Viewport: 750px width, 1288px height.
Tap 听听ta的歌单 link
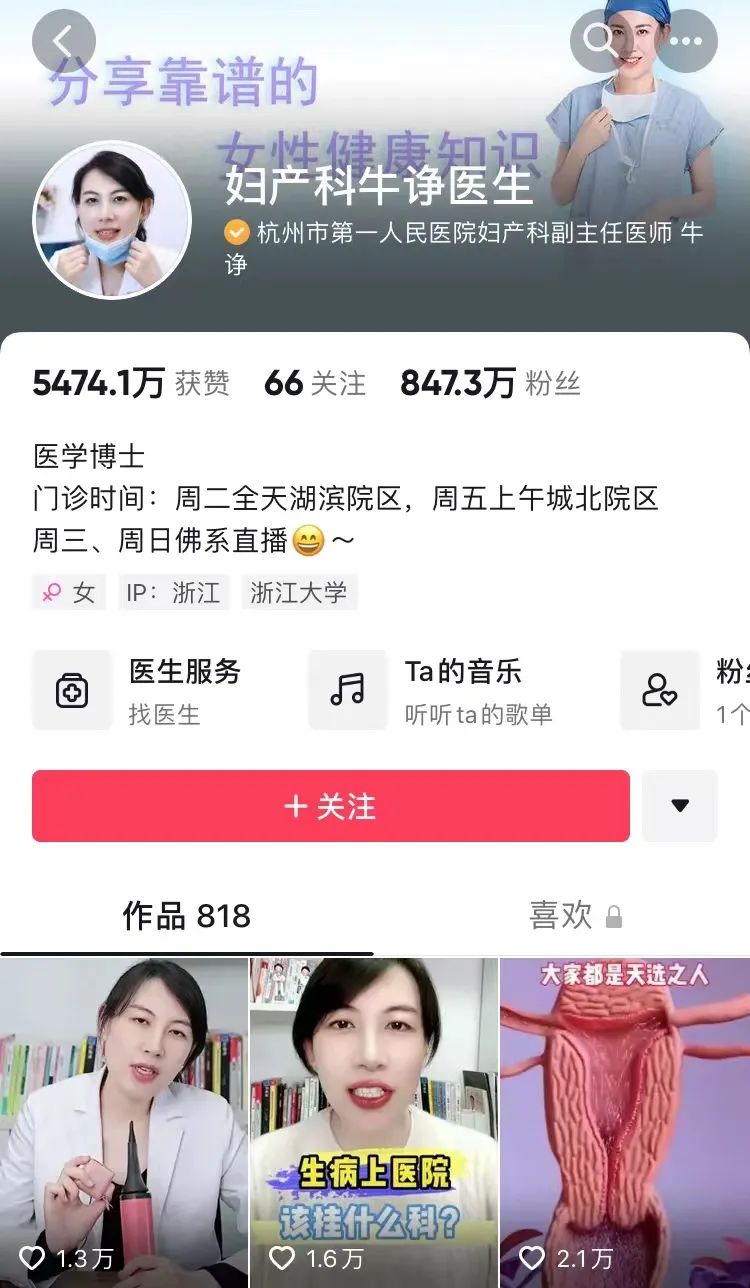pos(481,715)
